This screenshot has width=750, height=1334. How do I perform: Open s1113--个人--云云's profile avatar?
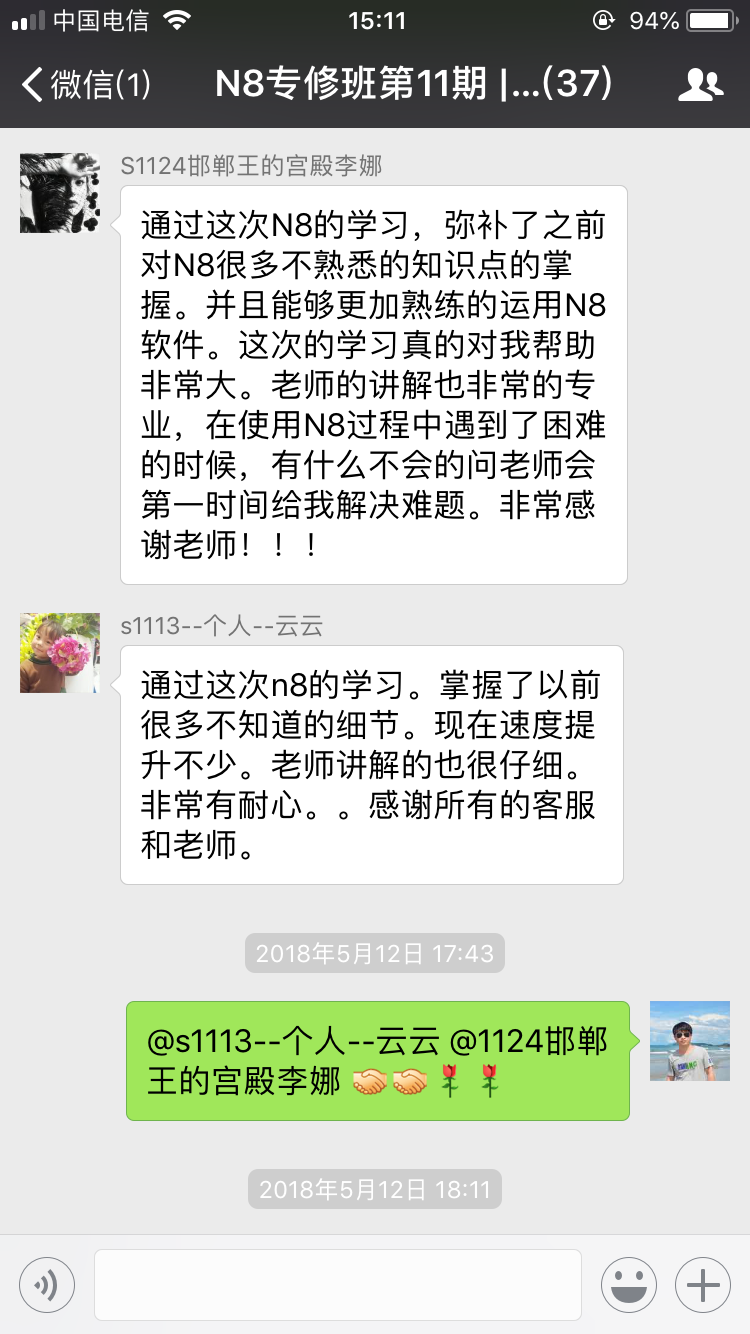pyautogui.click(x=60, y=653)
